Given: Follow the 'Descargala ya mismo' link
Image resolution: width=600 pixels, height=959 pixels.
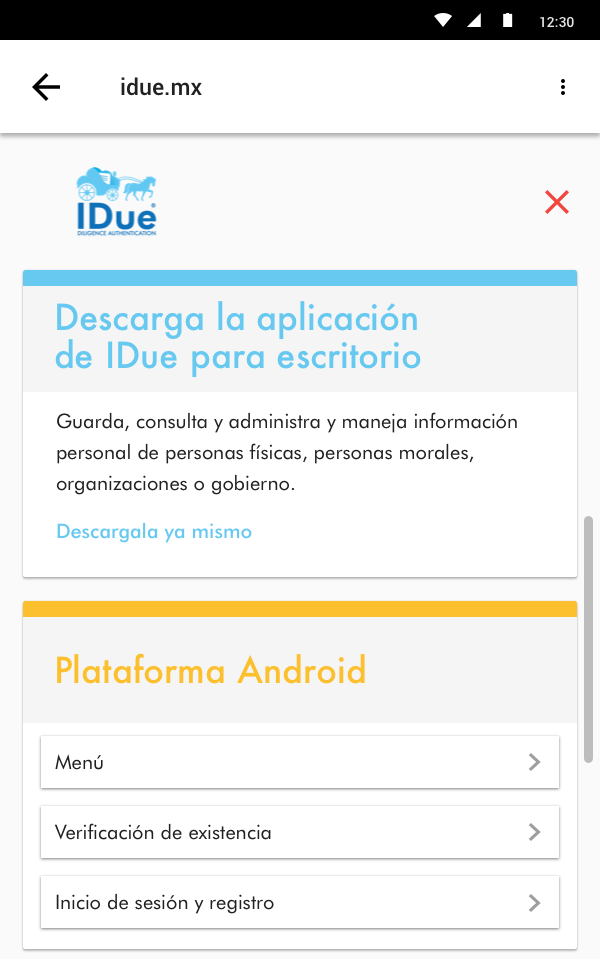Looking at the screenshot, I should tap(154, 531).
